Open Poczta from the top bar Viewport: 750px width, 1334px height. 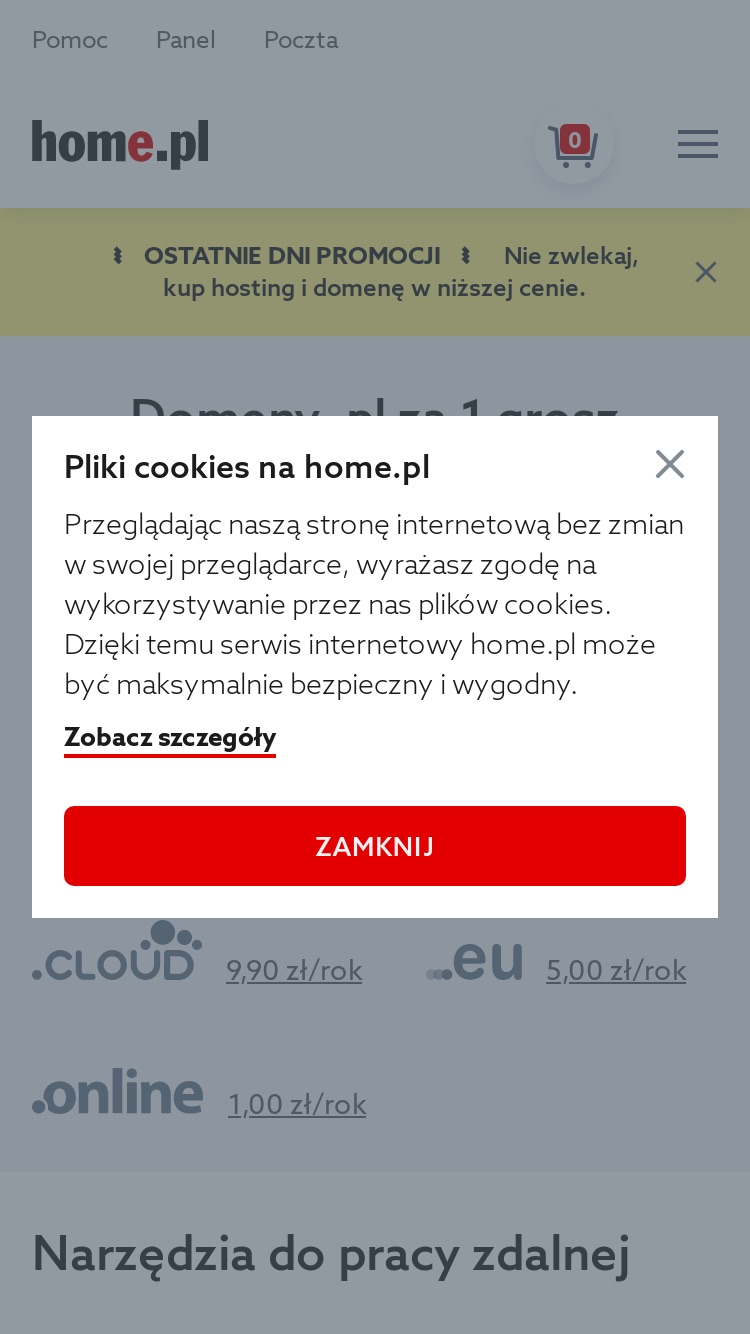301,40
